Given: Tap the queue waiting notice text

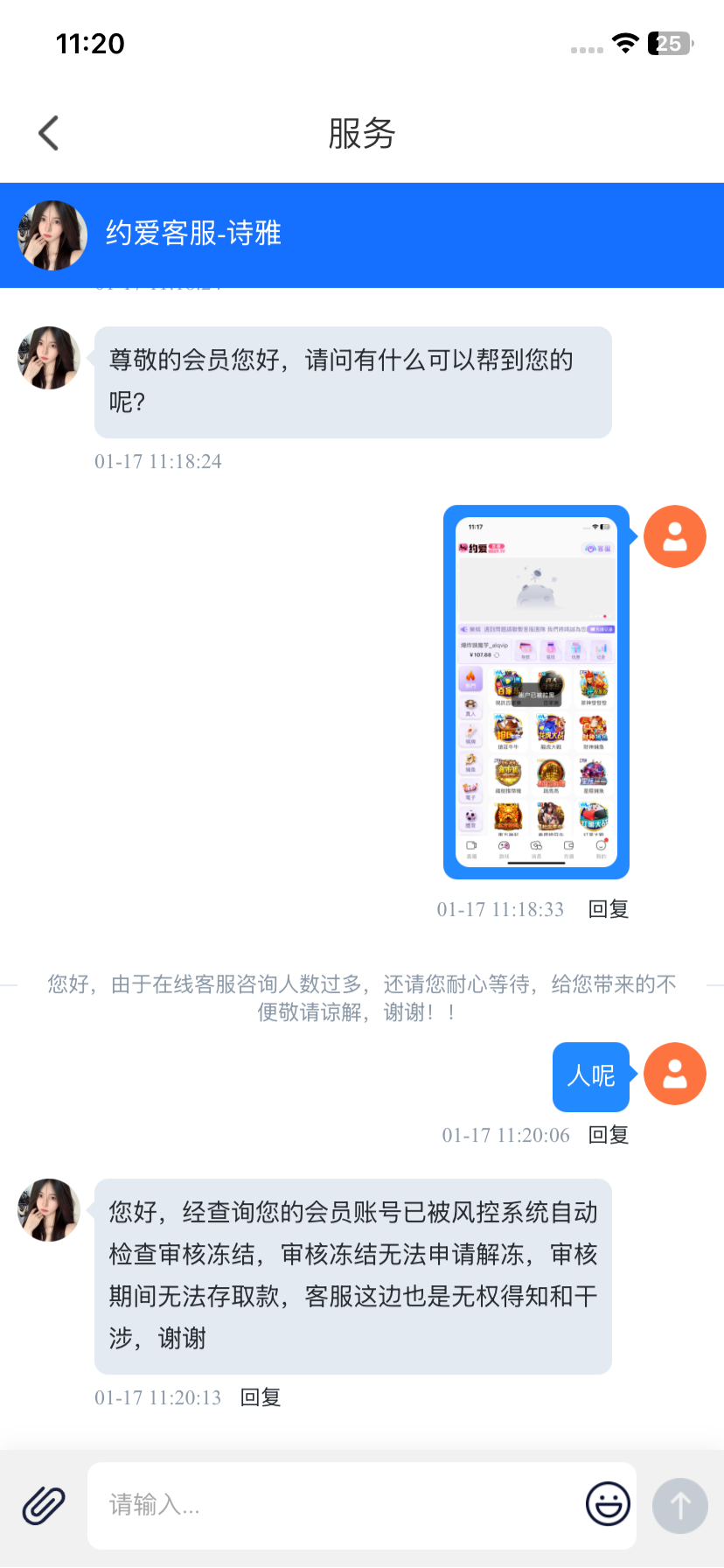Looking at the screenshot, I should [362, 997].
